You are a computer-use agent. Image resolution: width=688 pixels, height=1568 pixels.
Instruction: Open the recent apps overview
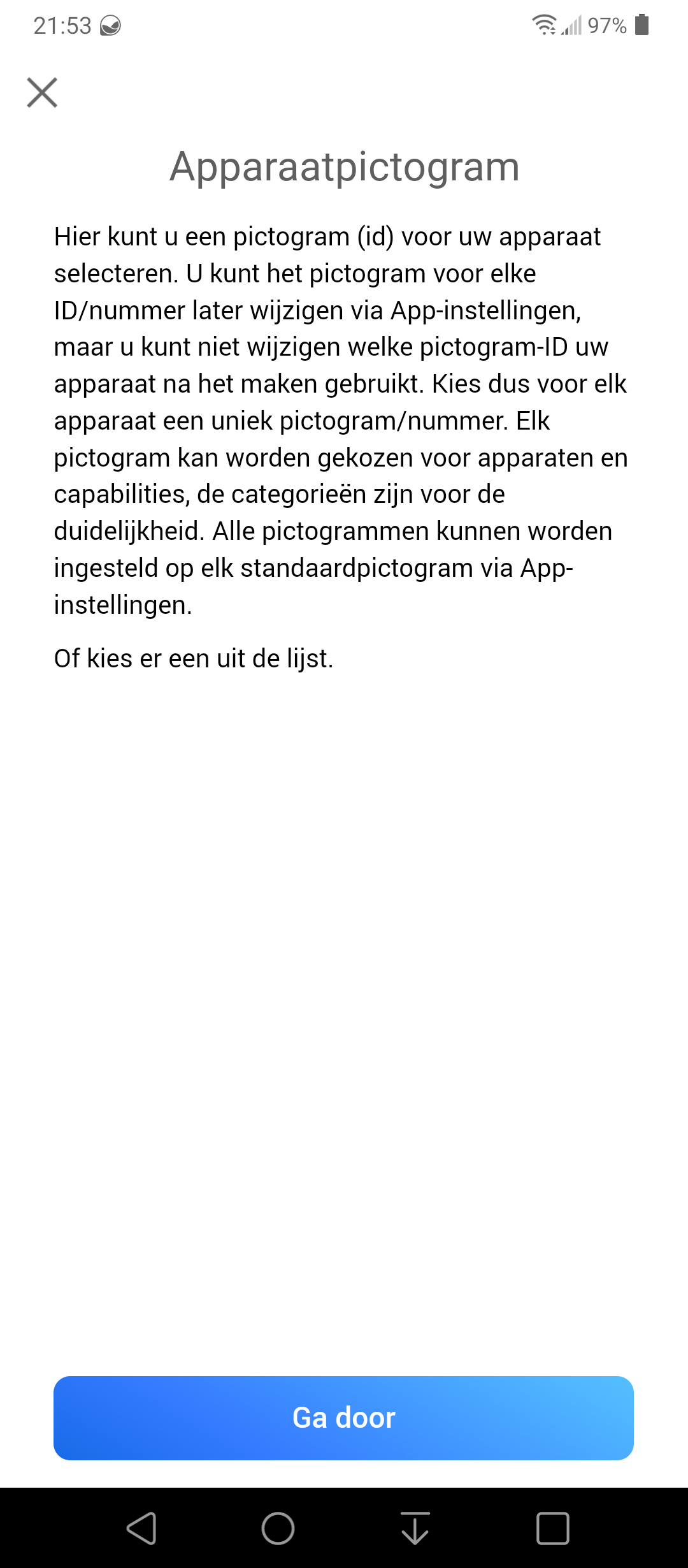[x=552, y=1528]
